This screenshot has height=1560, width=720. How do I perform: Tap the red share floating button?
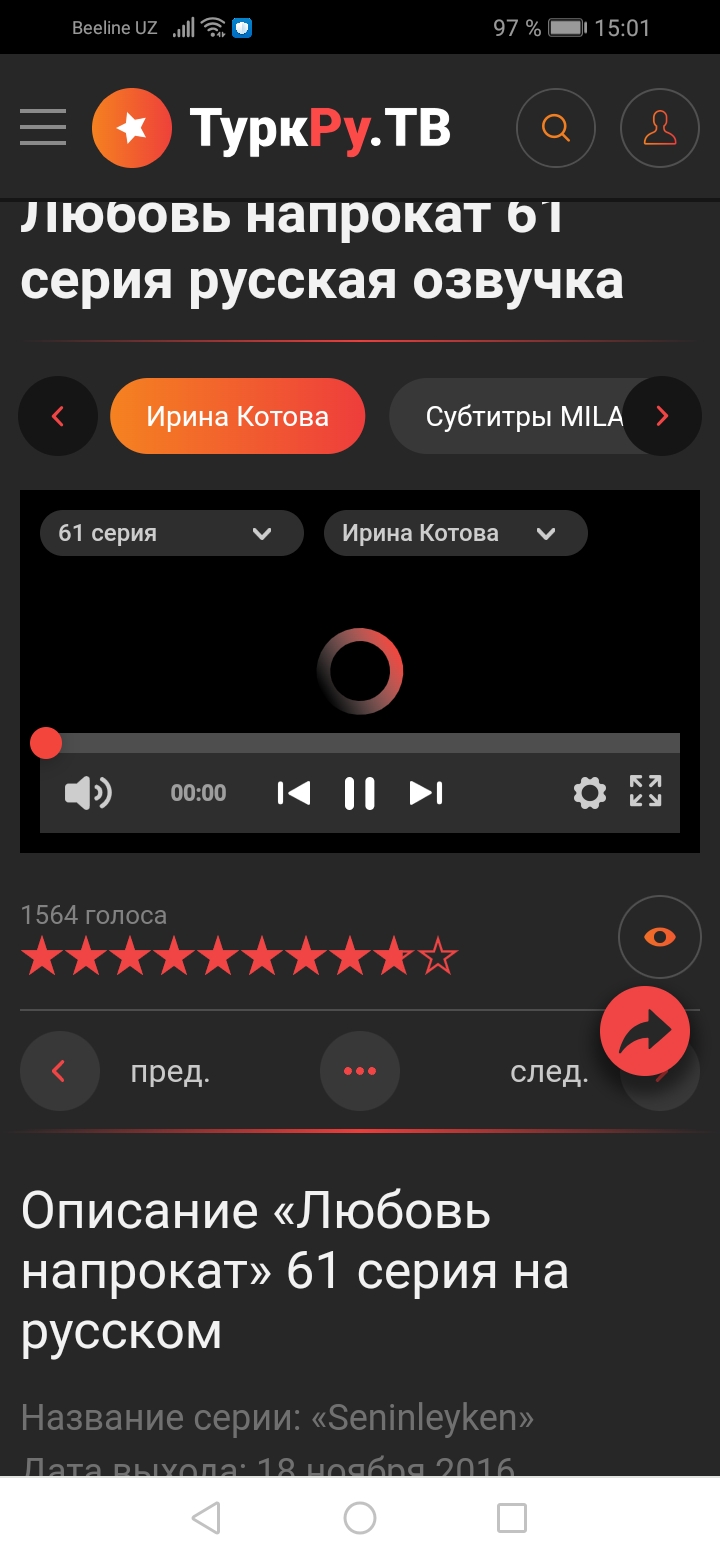tap(645, 1031)
